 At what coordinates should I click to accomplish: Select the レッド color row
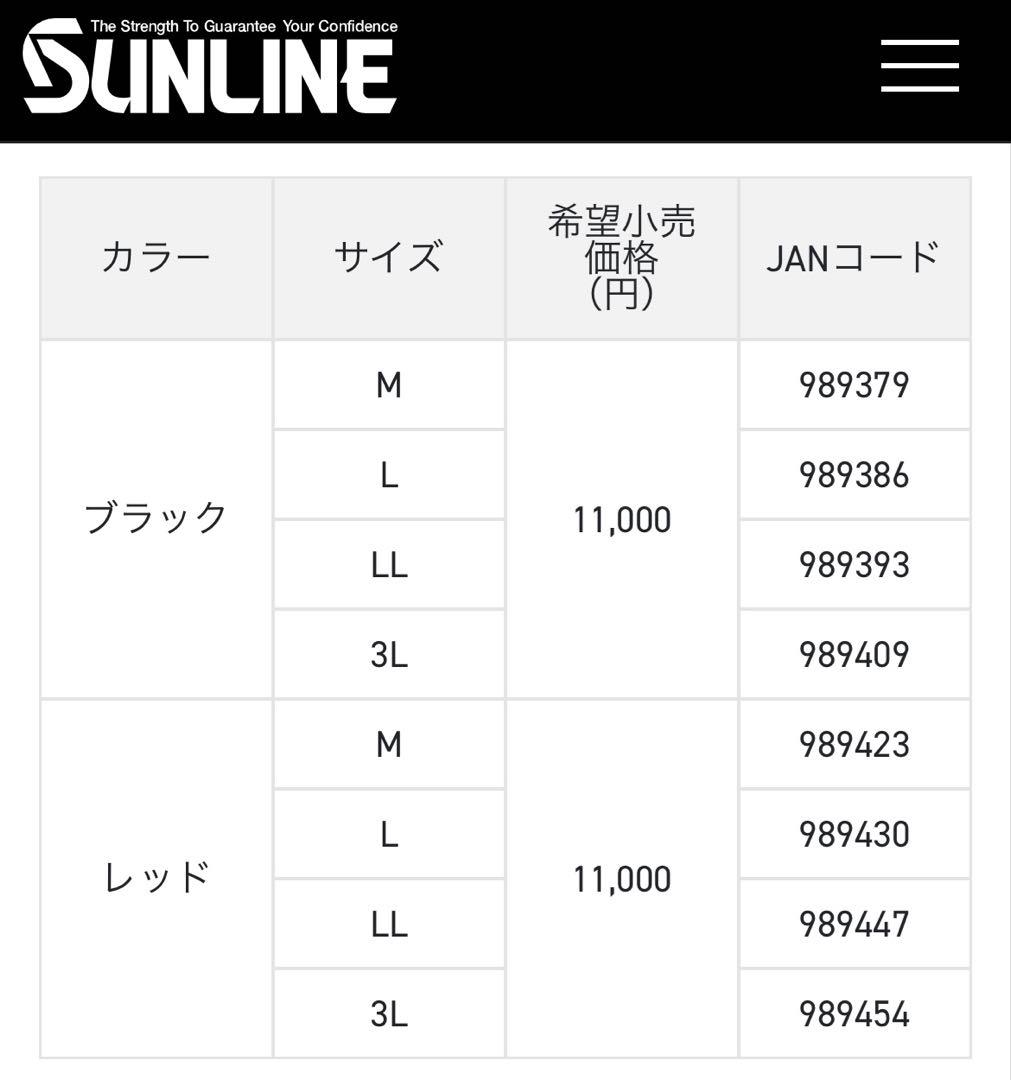[155, 879]
